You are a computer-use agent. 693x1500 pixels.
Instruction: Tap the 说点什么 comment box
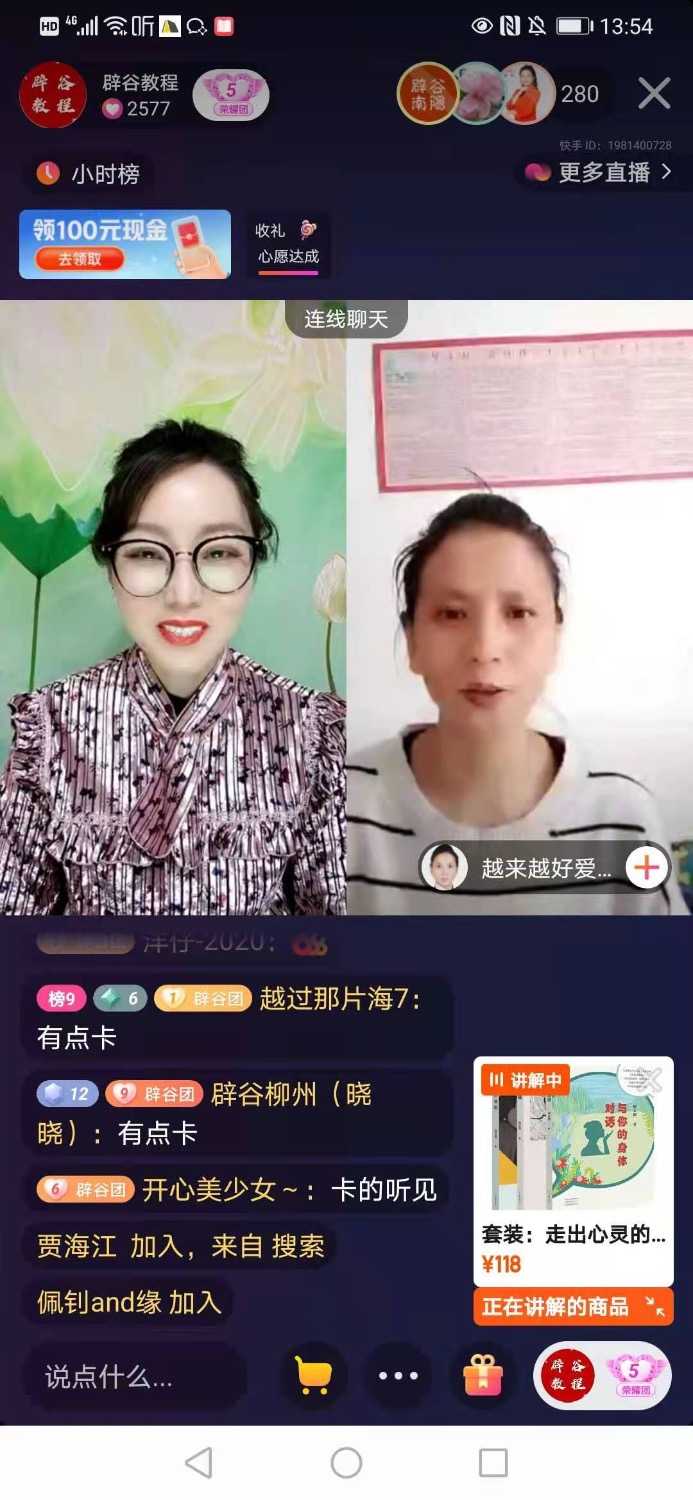(x=133, y=1377)
